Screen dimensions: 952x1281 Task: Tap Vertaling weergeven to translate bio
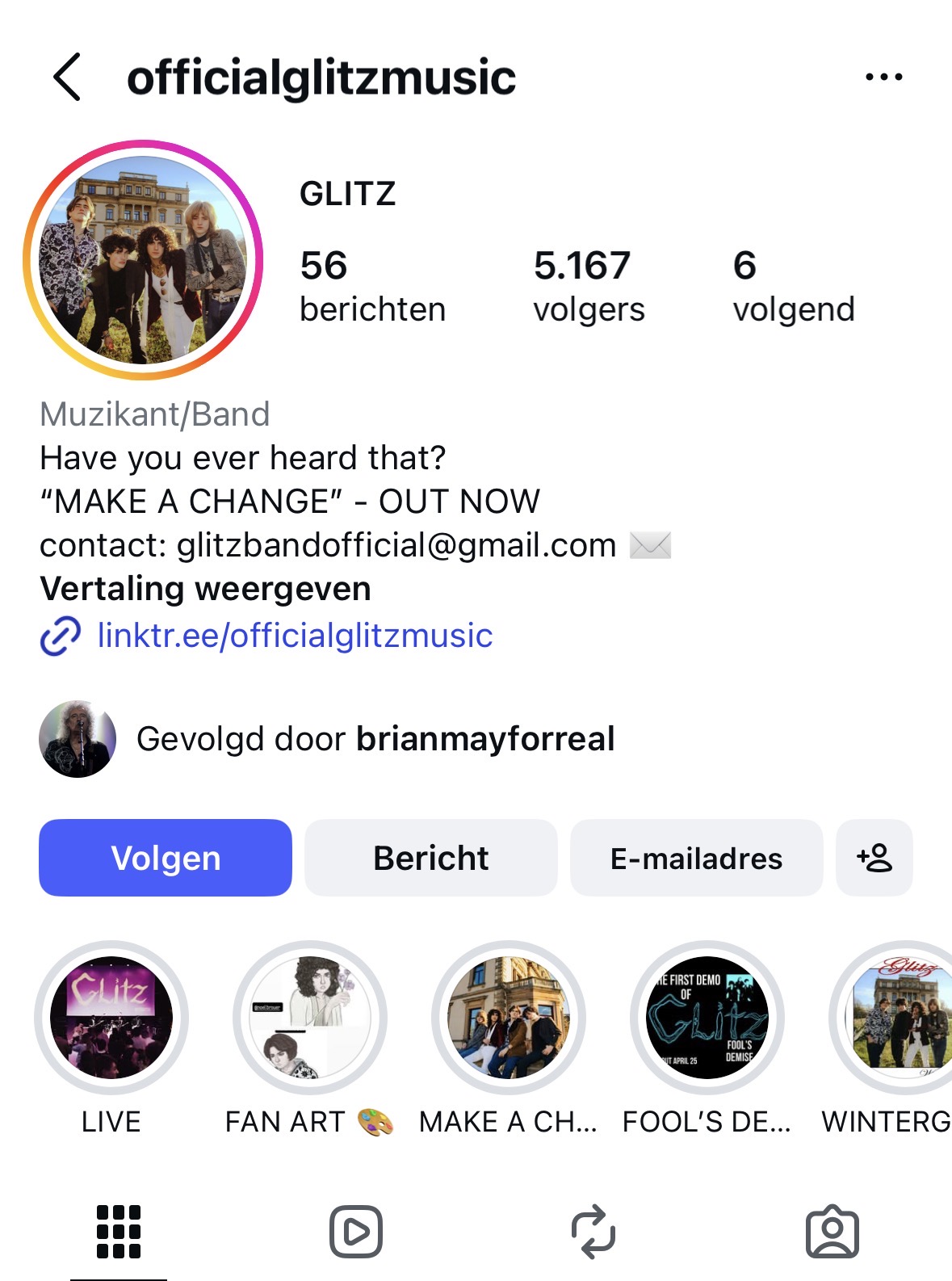tap(205, 589)
